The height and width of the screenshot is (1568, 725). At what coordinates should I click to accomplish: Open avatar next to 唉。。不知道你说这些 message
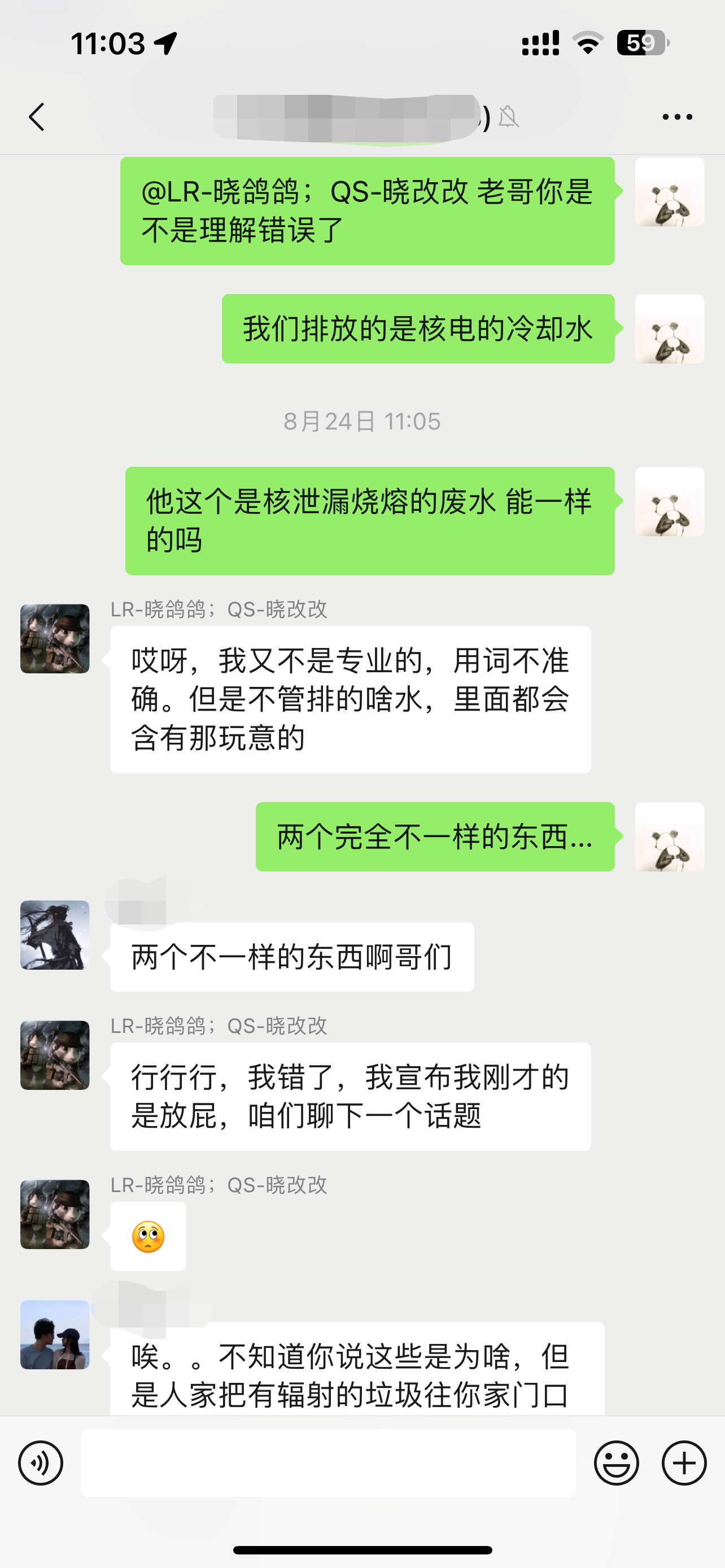coord(55,1334)
